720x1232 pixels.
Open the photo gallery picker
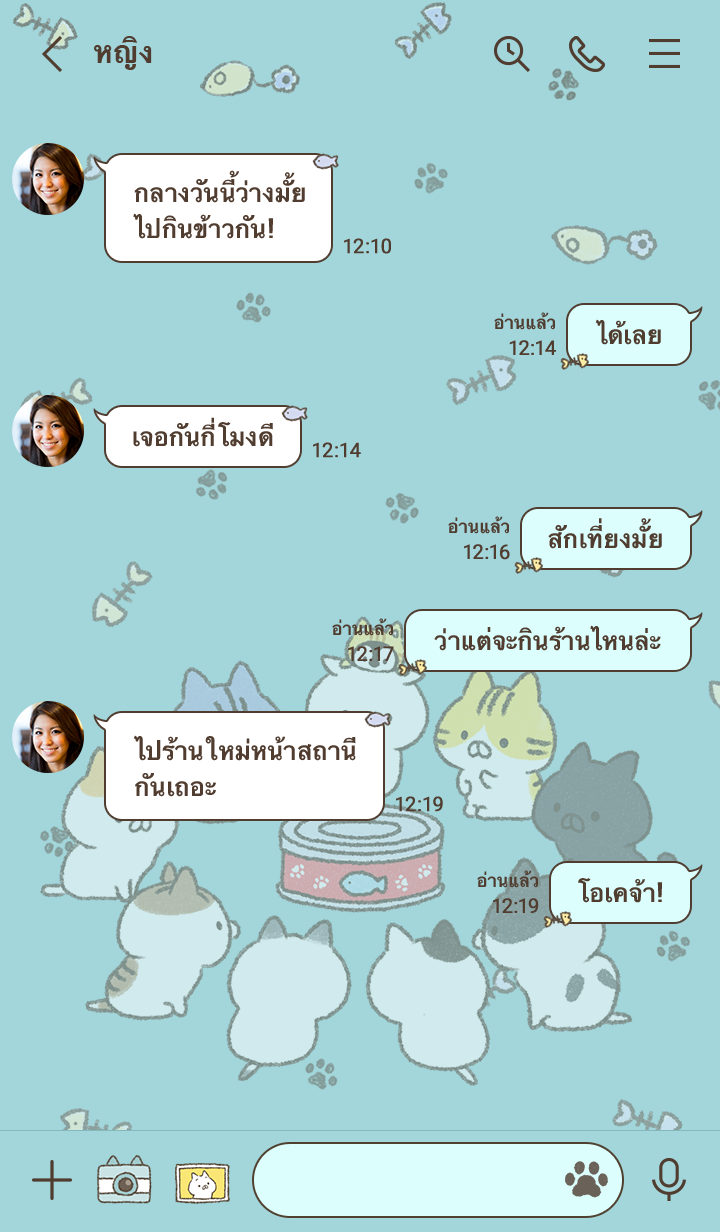tap(202, 1181)
